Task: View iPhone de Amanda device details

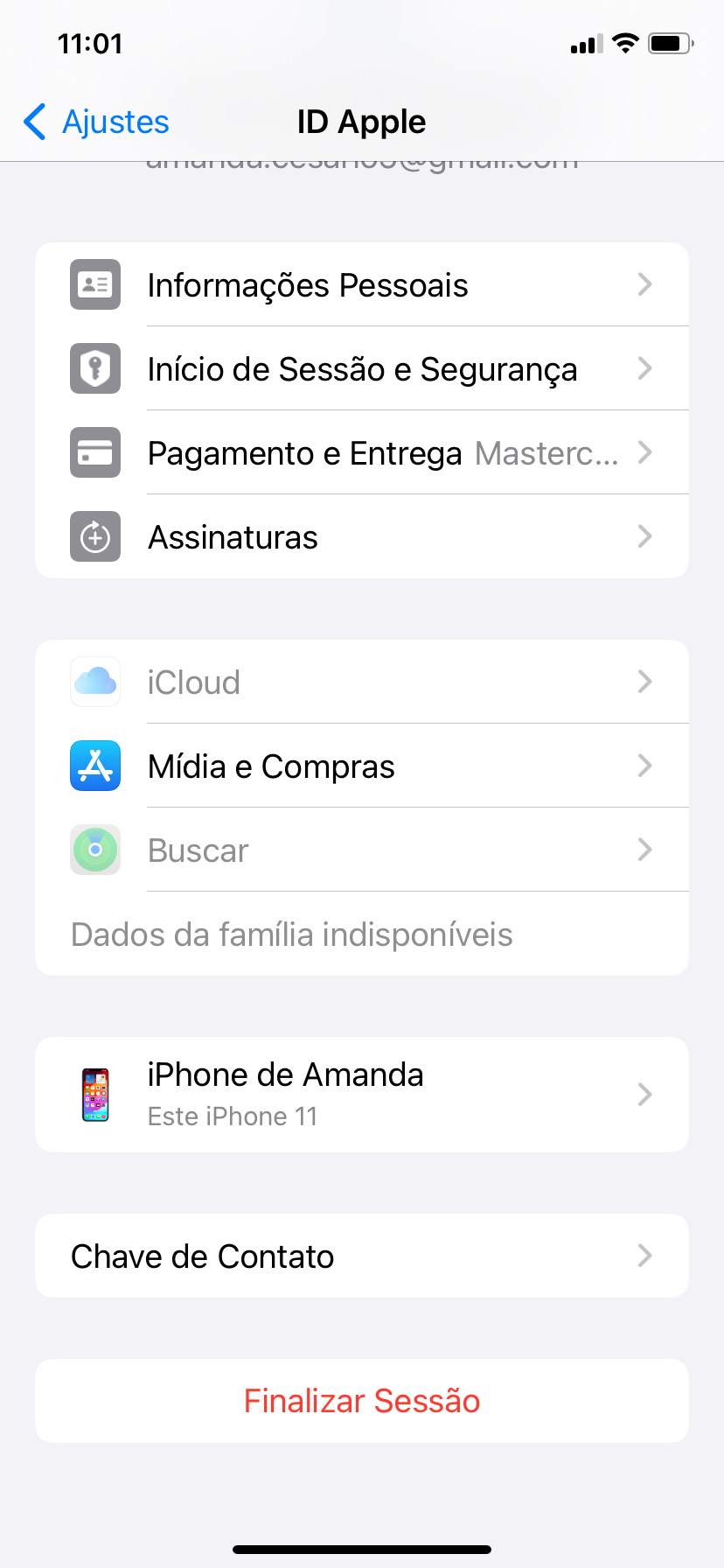Action: pos(361,1095)
